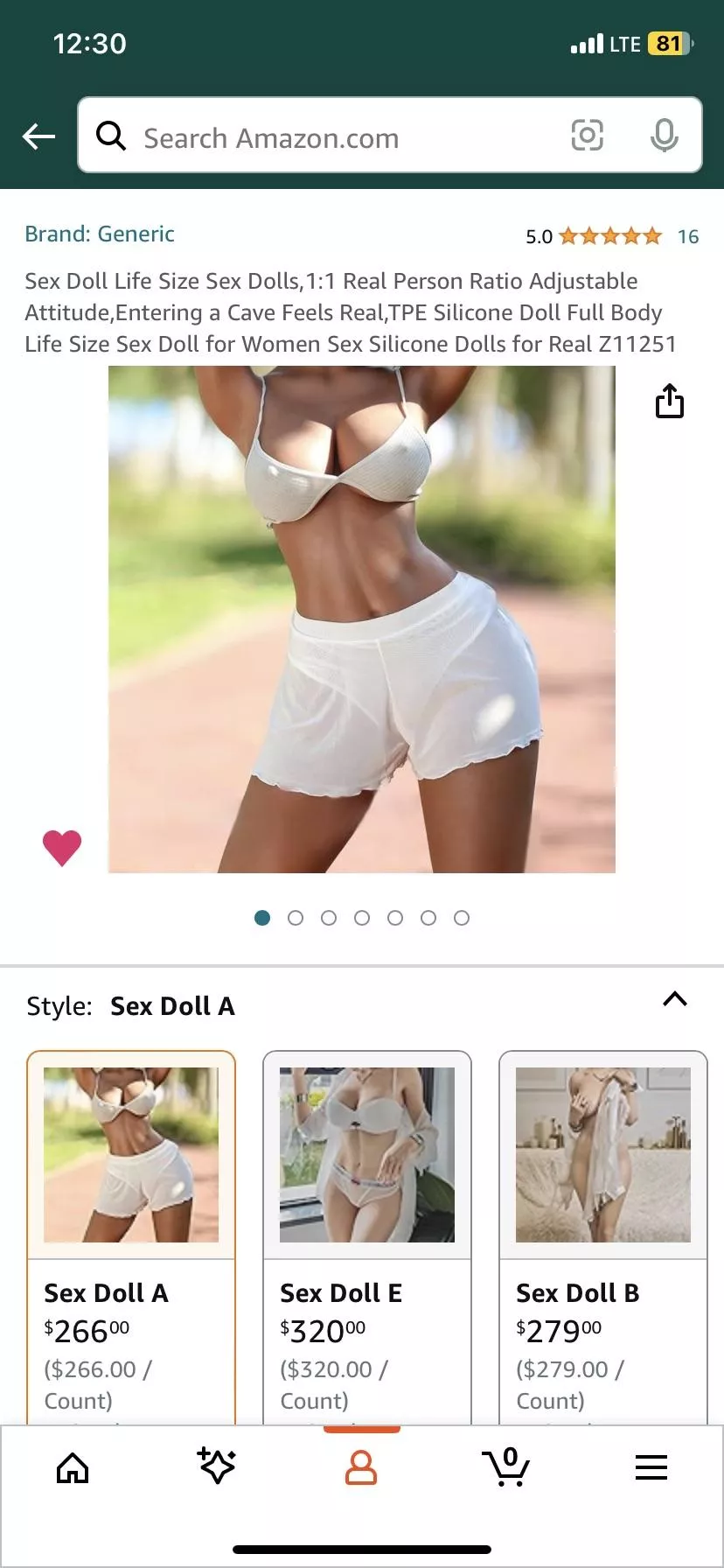
Task: Go back using the arrow icon
Action: point(38,136)
